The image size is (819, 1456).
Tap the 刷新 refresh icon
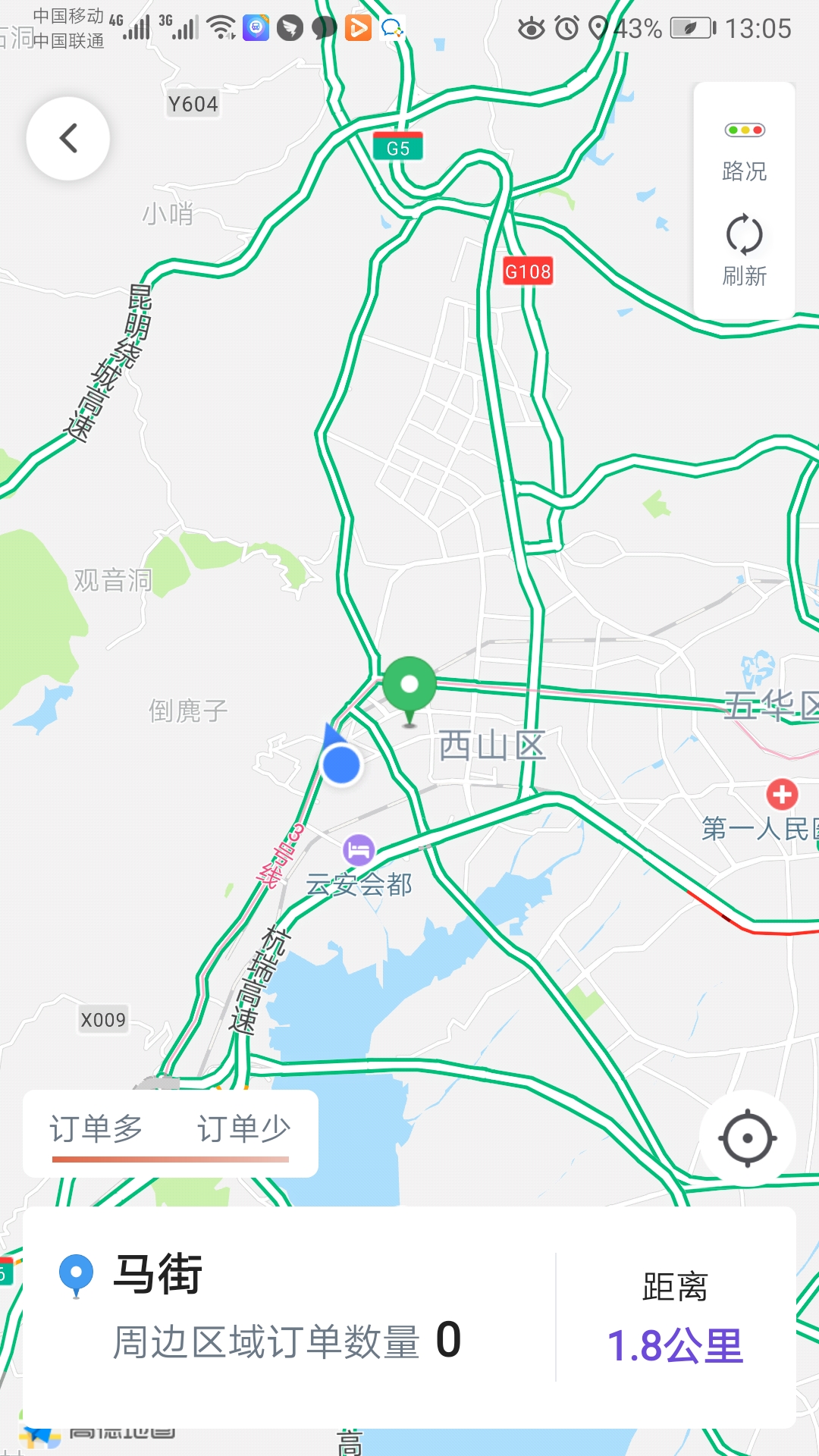pos(745,235)
